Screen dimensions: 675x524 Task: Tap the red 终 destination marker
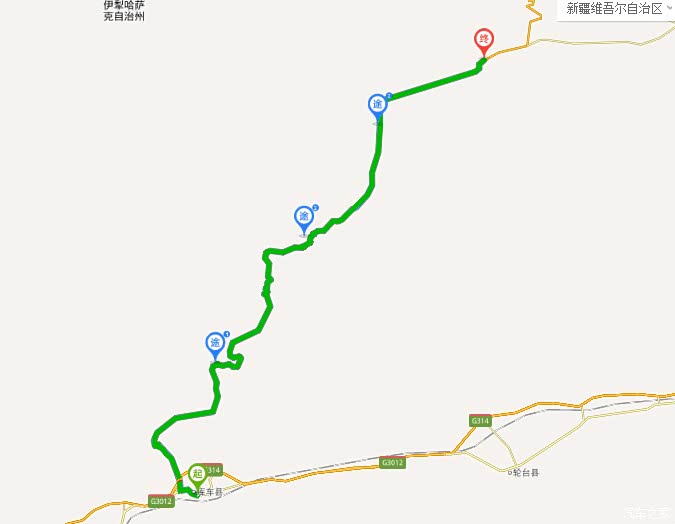pyautogui.click(x=484, y=42)
